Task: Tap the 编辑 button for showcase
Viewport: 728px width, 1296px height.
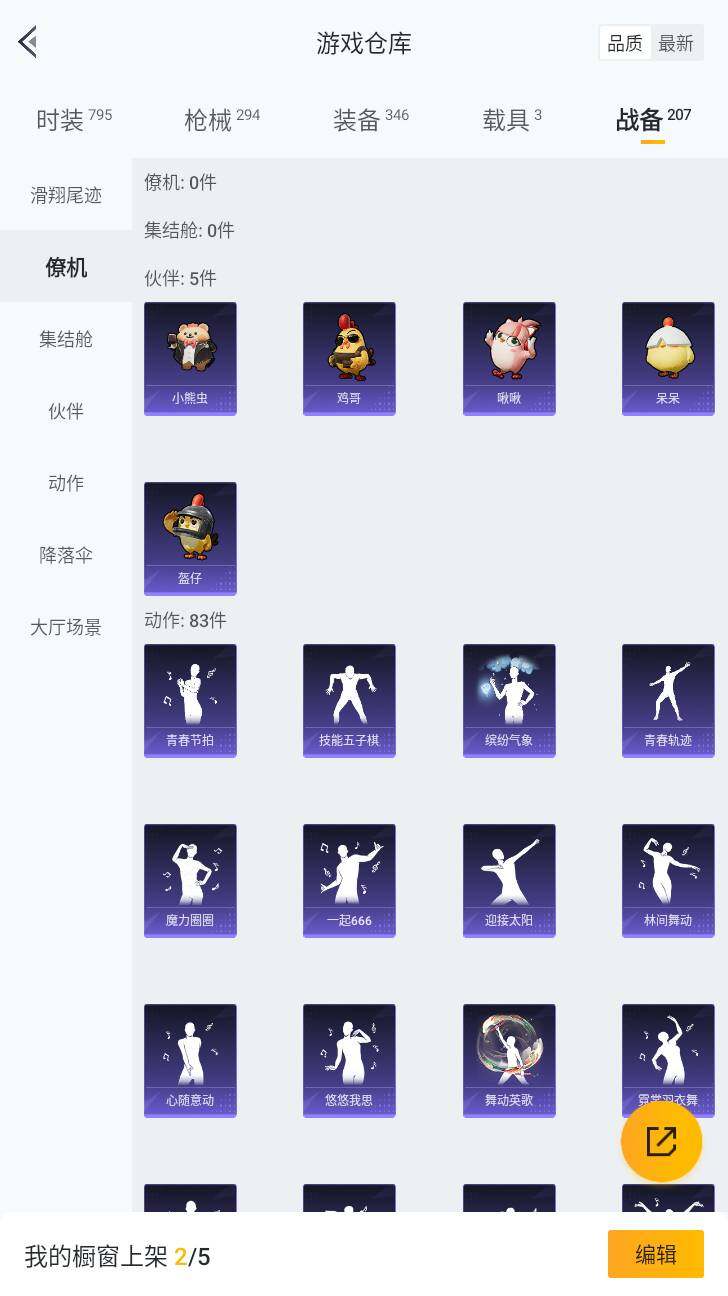Action: [655, 1254]
